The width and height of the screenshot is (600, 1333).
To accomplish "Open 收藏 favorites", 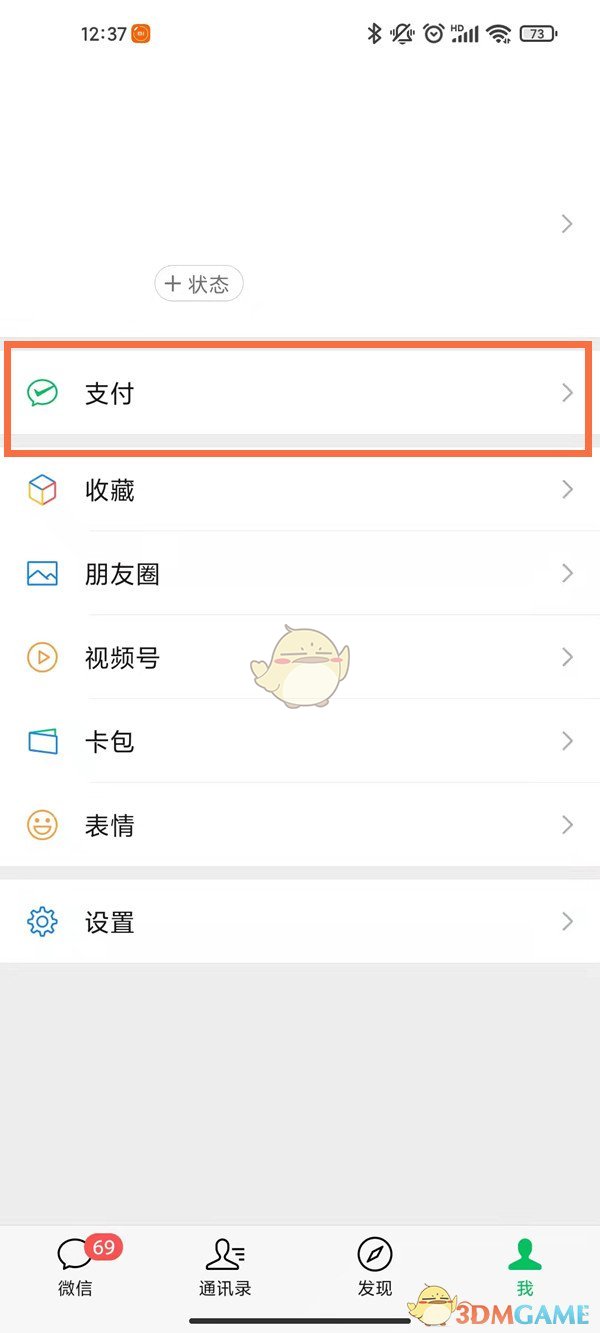I will [300, 490].
